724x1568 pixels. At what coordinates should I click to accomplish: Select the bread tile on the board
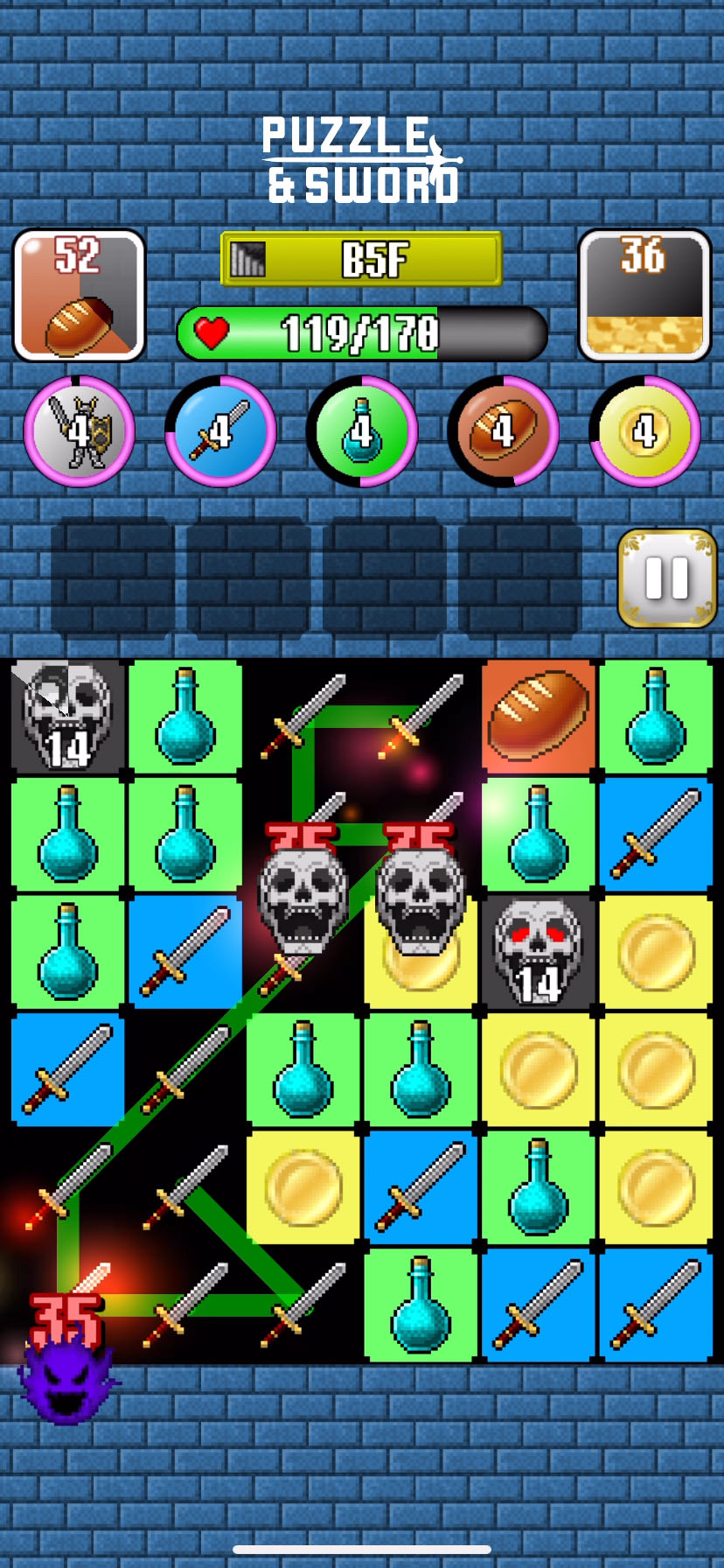pos(539,716)
